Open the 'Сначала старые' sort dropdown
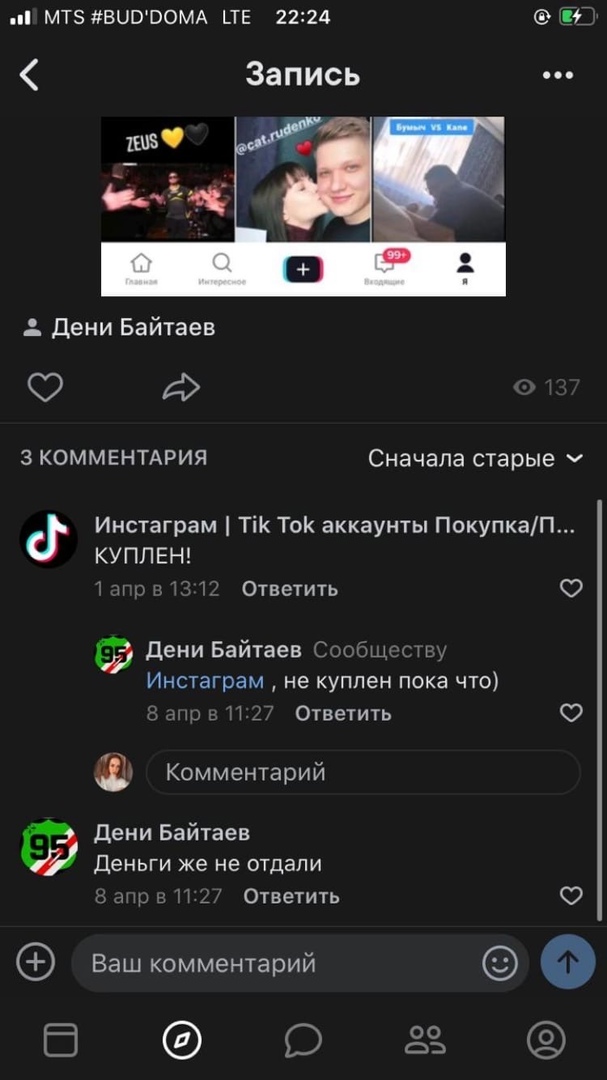Image resolution: width=607 pixels, height=1080 pixels. pyautogui.click(x=475, y=458)
